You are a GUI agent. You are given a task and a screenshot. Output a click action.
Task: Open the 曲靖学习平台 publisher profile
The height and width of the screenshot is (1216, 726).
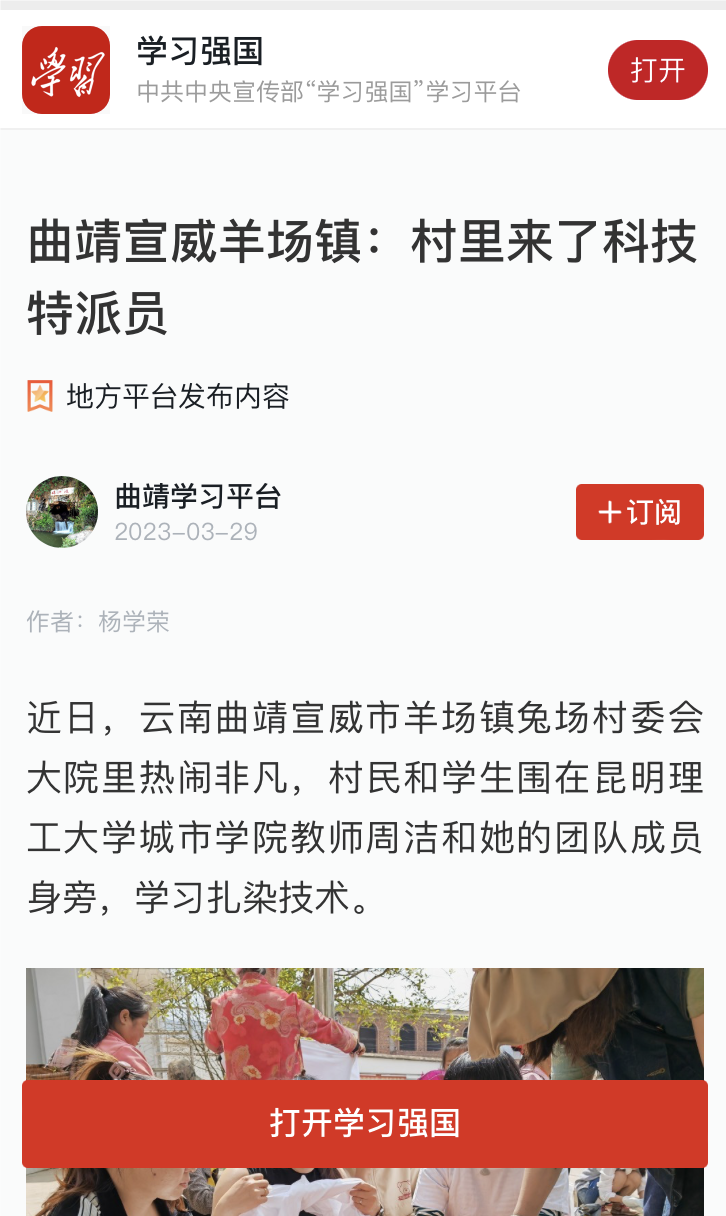(x=197, y=496)
